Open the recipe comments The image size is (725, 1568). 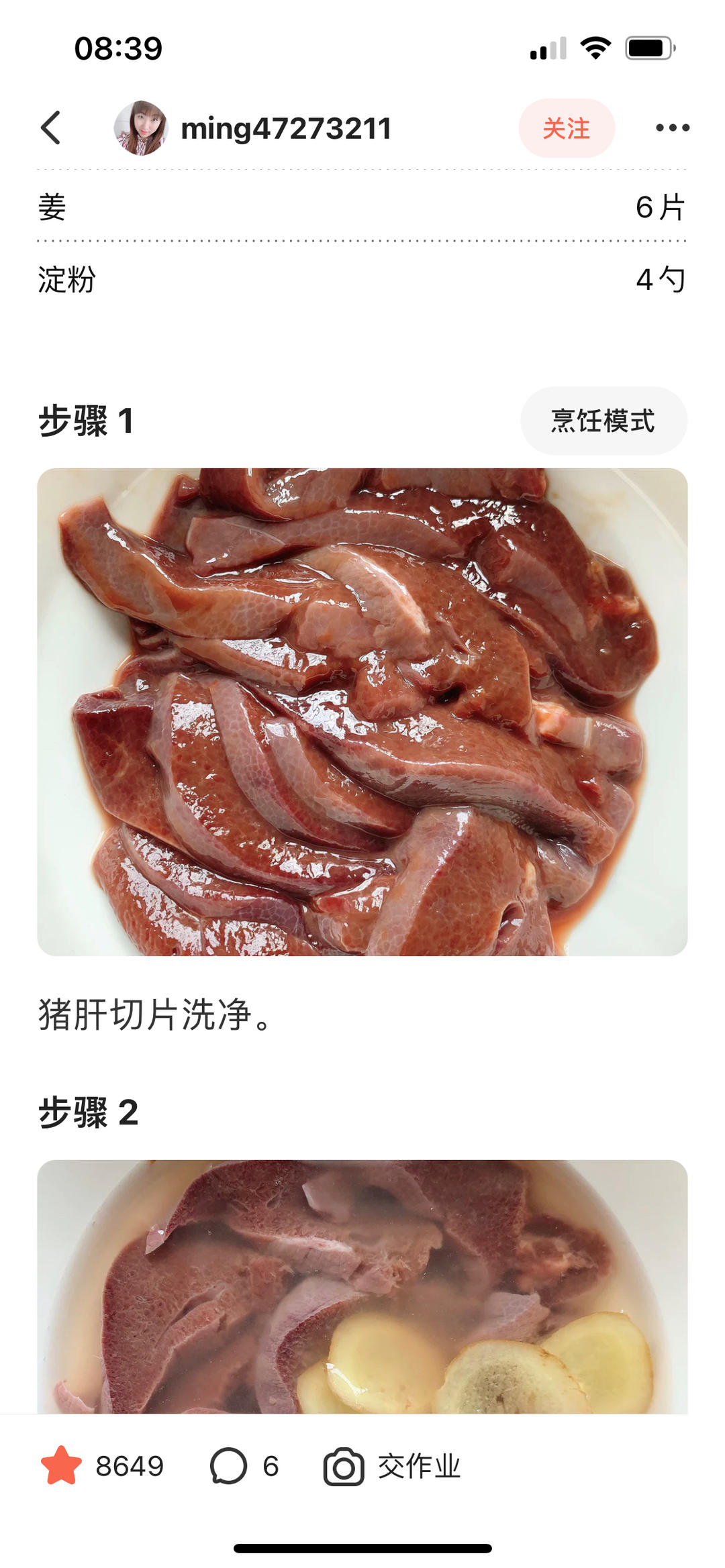(x=229, y=1466)
